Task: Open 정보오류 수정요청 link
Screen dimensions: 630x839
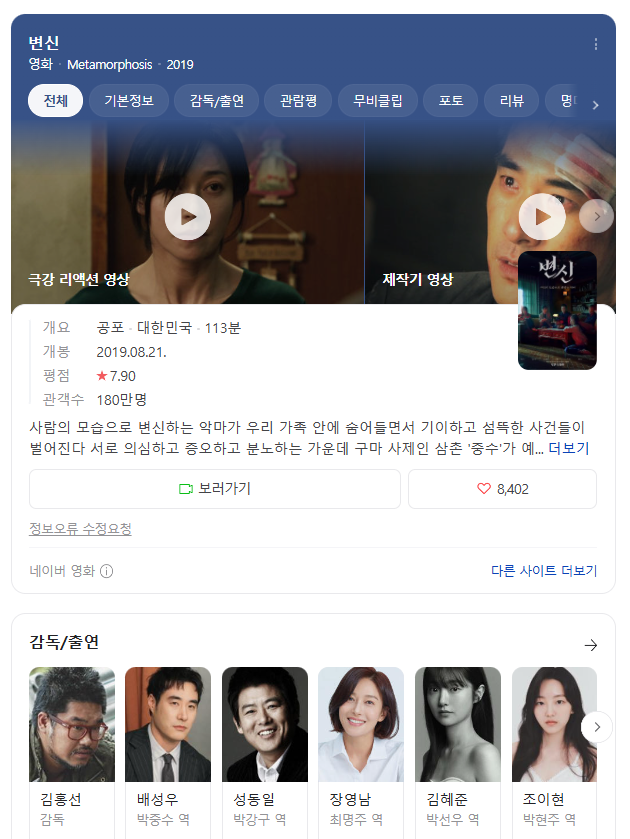Action: click(x=80, y=529)
